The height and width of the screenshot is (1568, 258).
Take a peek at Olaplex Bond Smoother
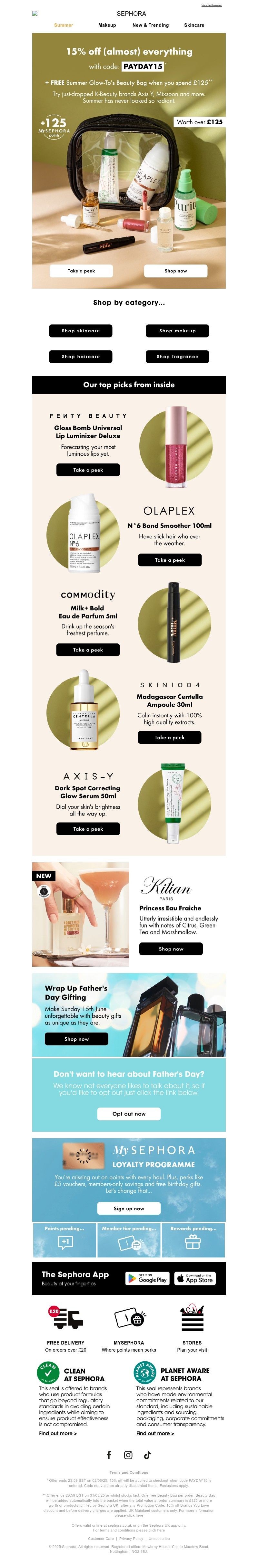[x=169, y=560]
